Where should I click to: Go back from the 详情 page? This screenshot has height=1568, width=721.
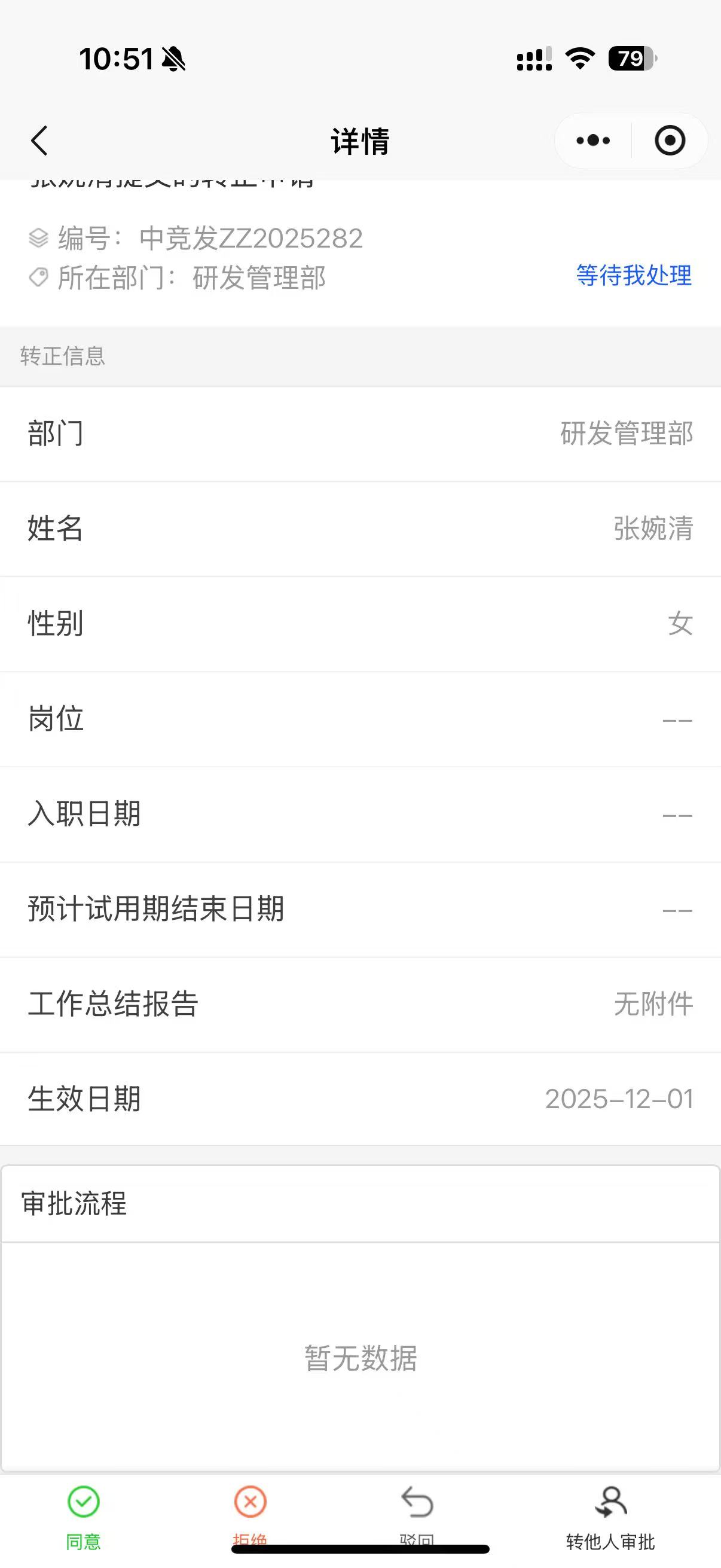(x=39, y=141)
